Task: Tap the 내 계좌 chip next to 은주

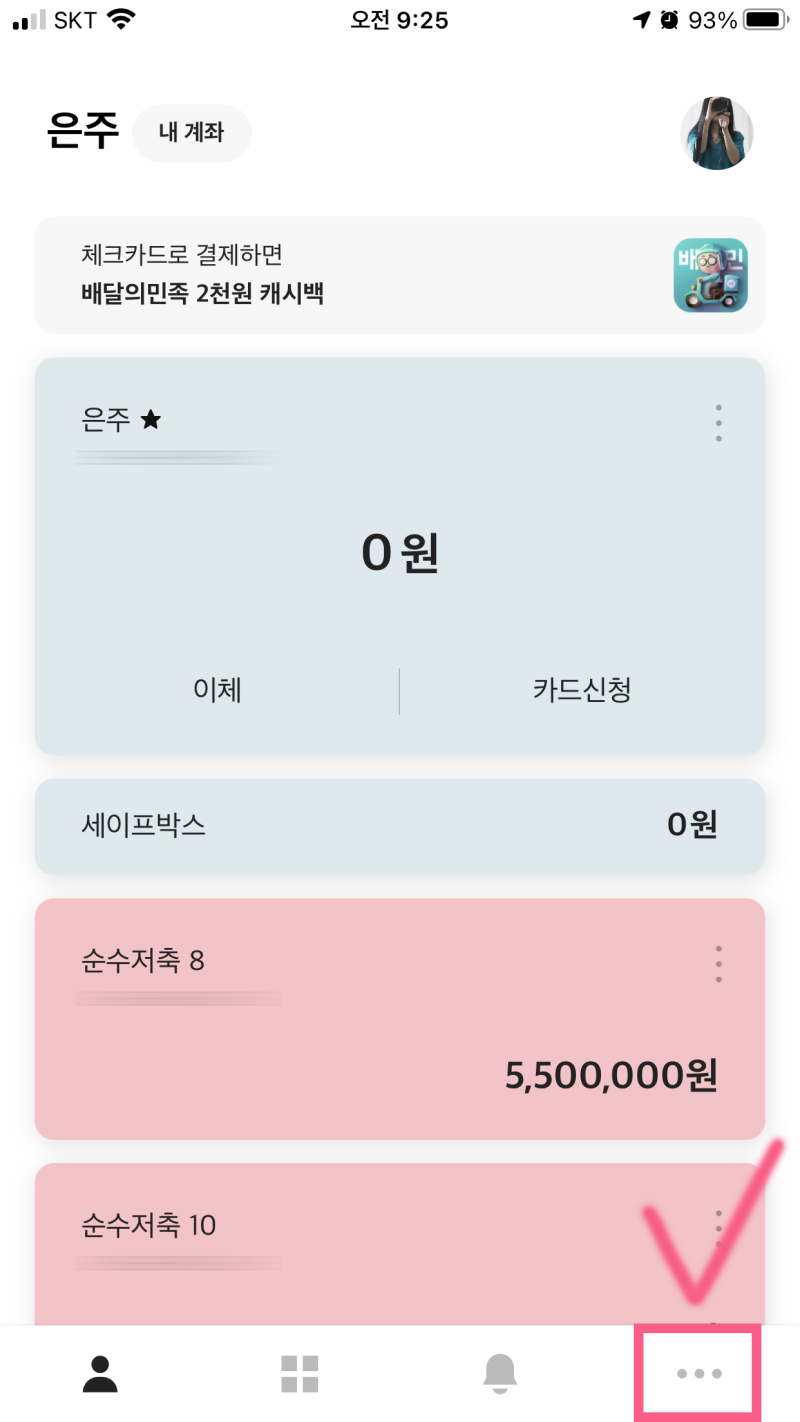Action: point(191,132)
